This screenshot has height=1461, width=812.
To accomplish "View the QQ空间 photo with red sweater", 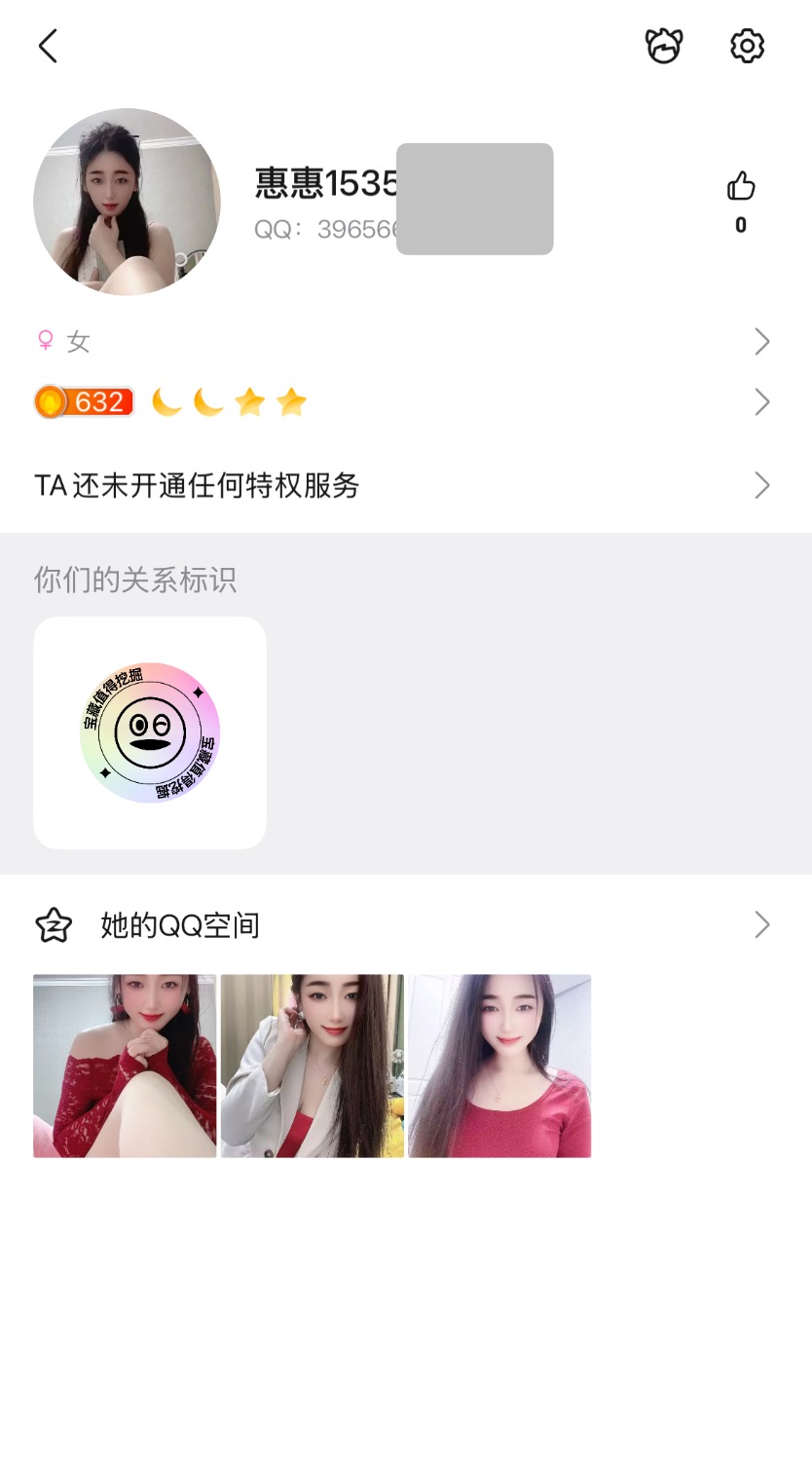I will tap(499, 1066).
